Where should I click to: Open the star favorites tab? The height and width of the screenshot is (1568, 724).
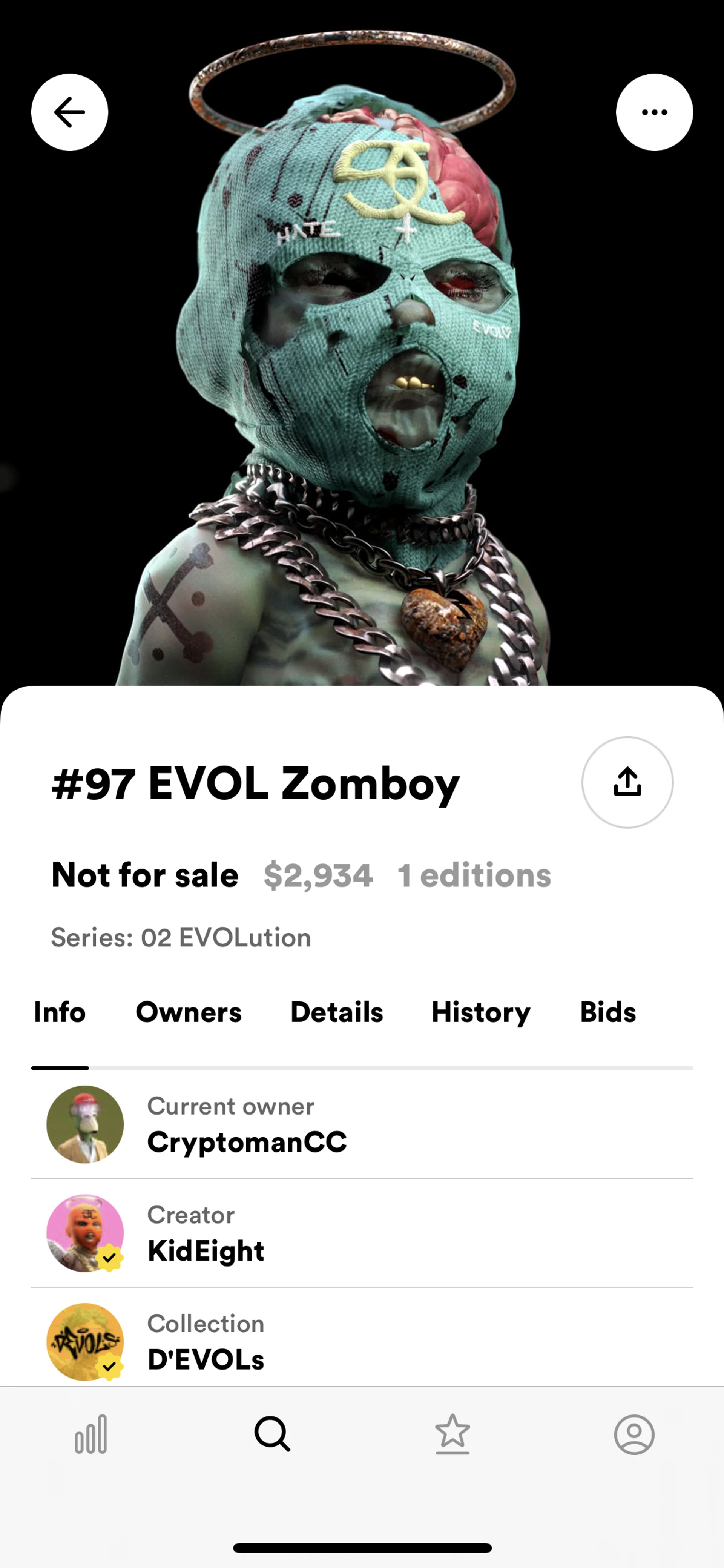coord(452,1435)
